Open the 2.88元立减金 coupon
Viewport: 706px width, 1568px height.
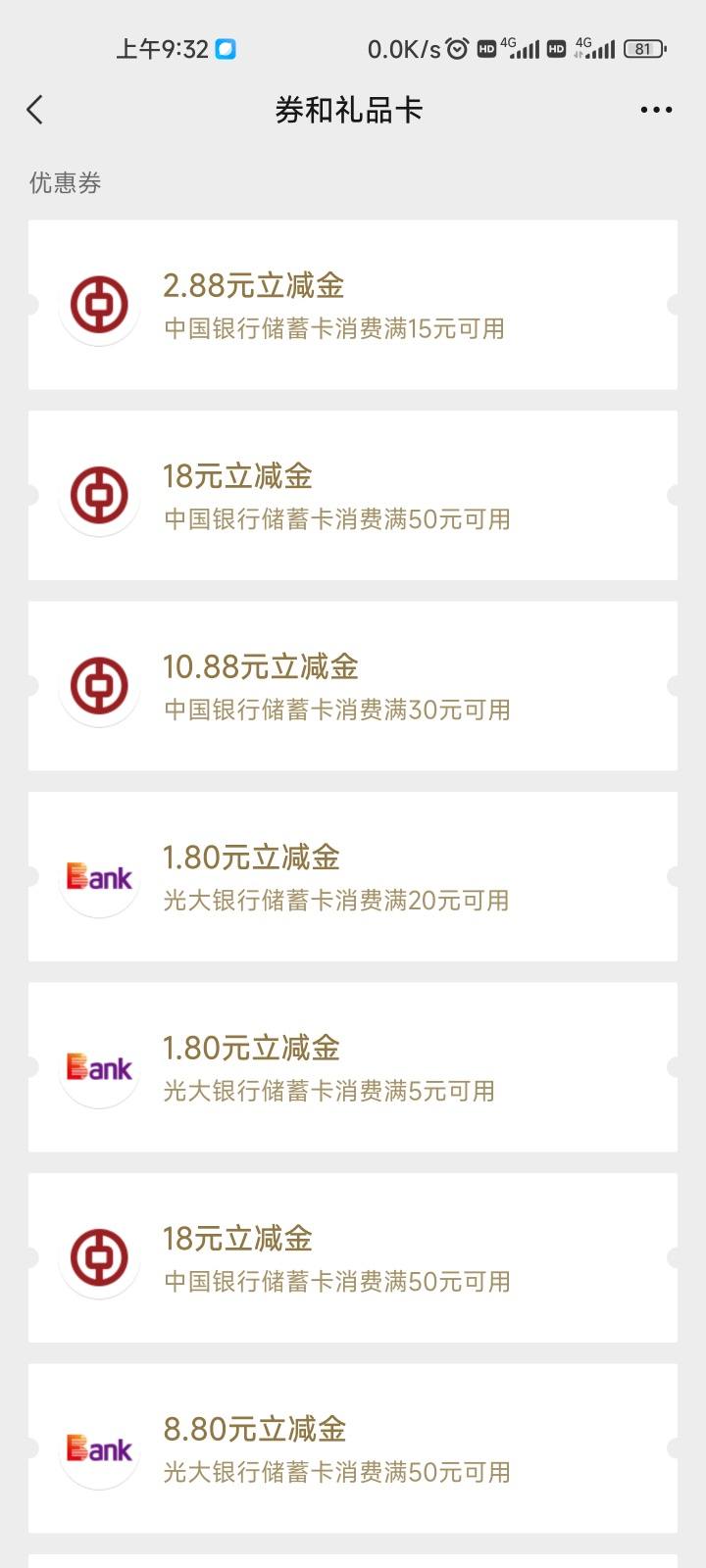[353, 305]
